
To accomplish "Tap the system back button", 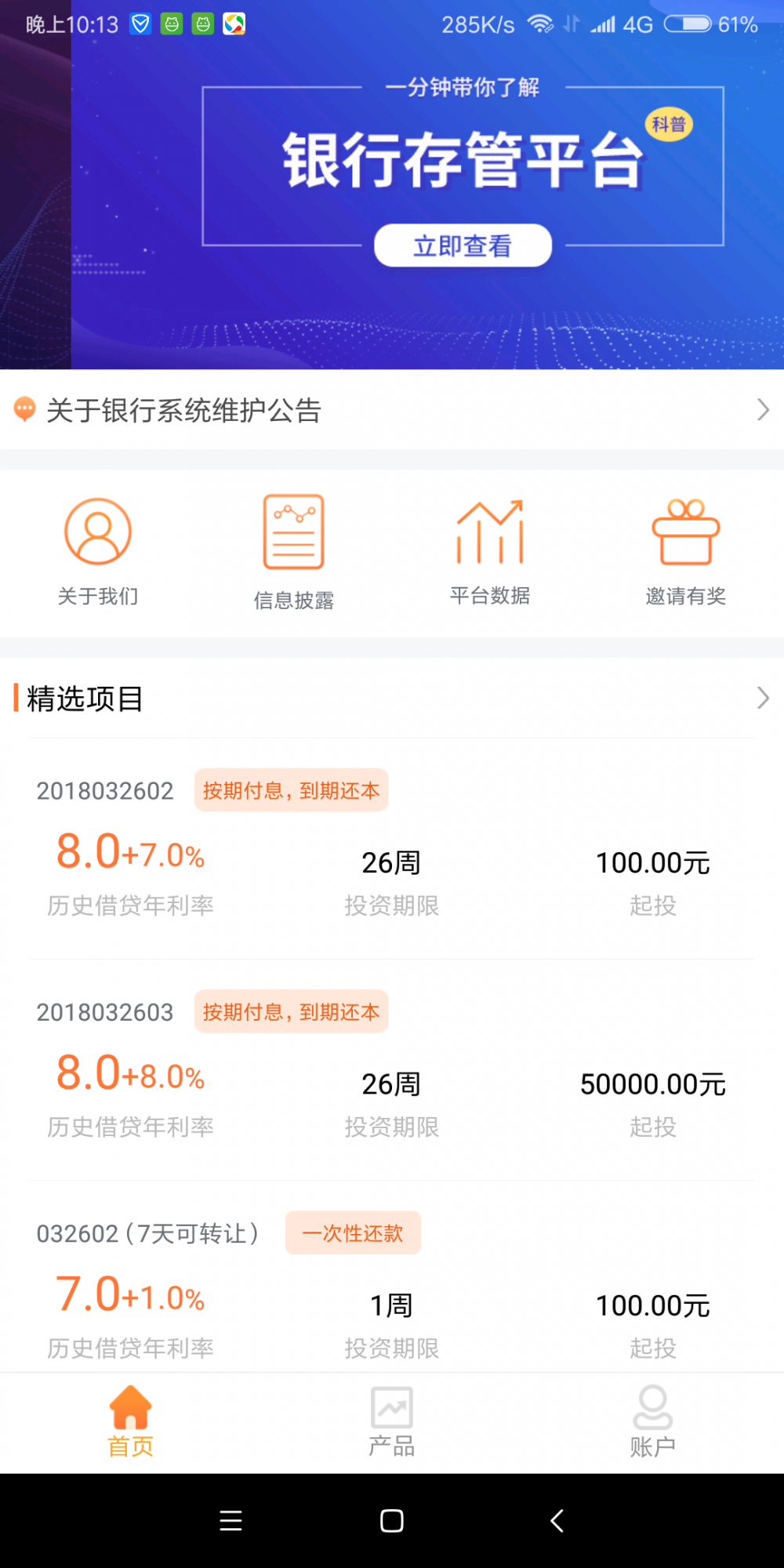I will coord(557,1521).
